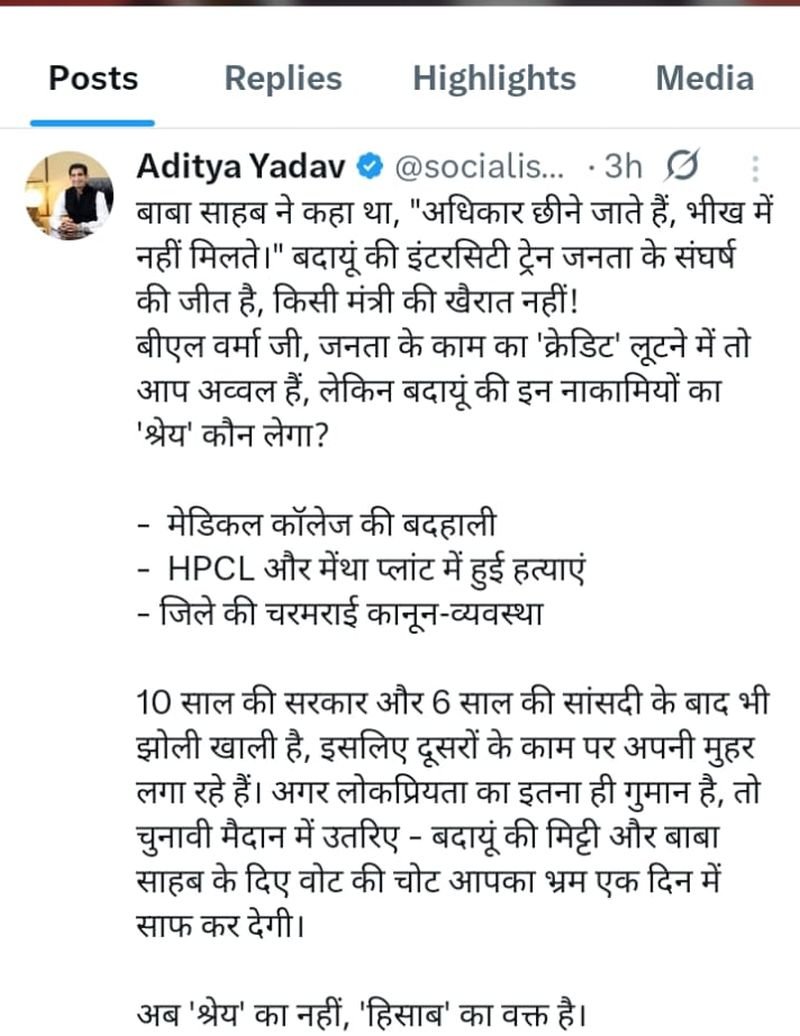Select the Highlights tab
Image resolution: width=800 pixels, height=1036 pixels.
coord(494,79)
